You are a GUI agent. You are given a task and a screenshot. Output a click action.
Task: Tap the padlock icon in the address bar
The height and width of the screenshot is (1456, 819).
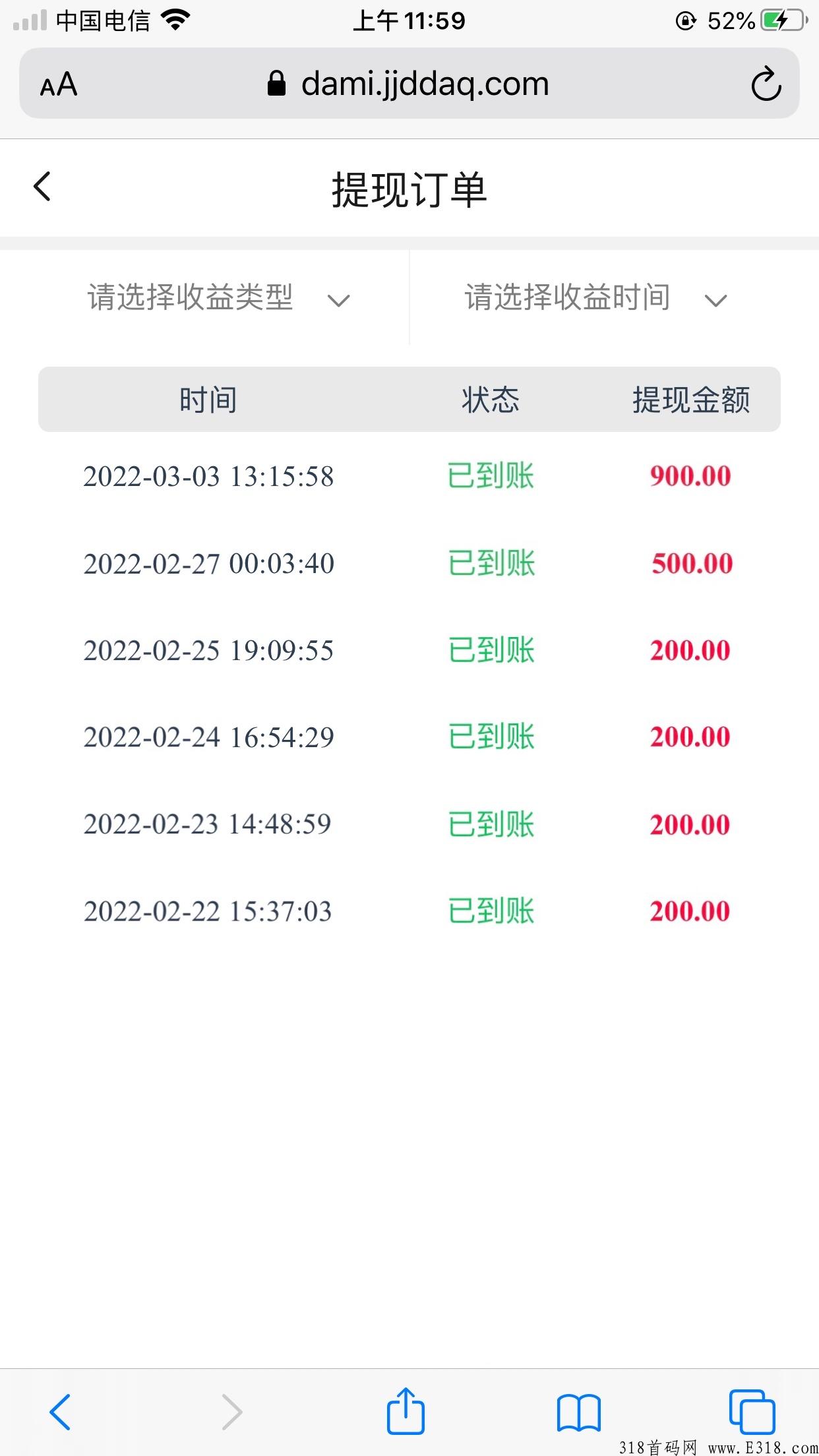(278, 82)
